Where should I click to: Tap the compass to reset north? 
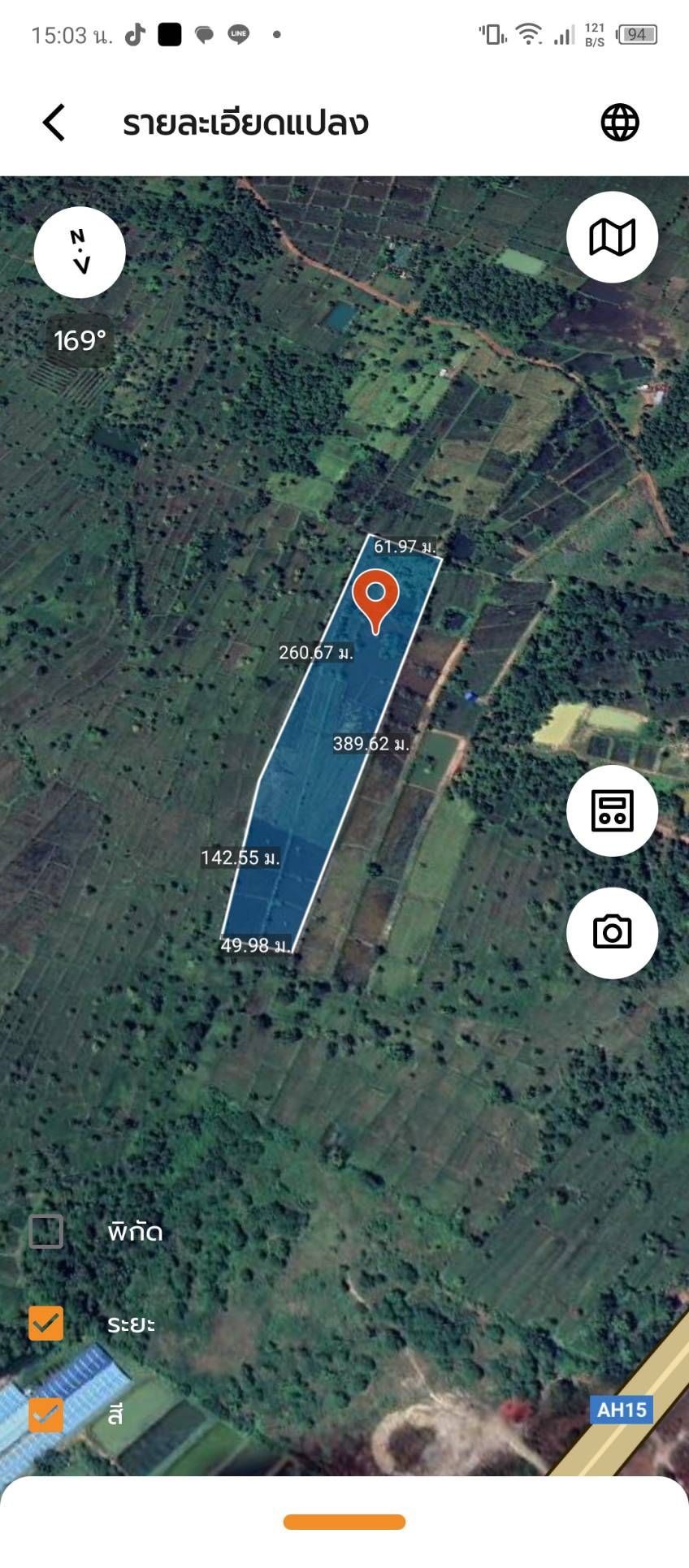tap(80, 252)
